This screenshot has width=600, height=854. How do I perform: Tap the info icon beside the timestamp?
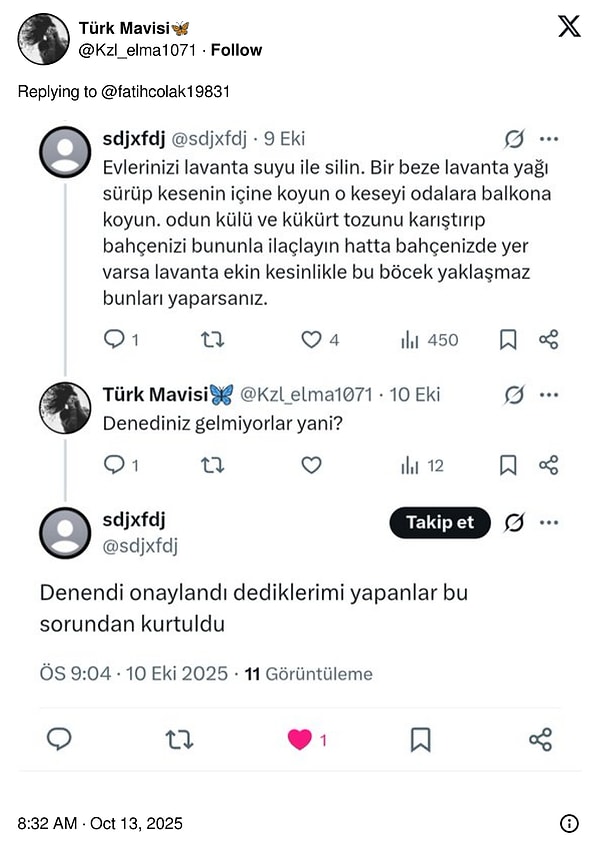pos(569,824)
